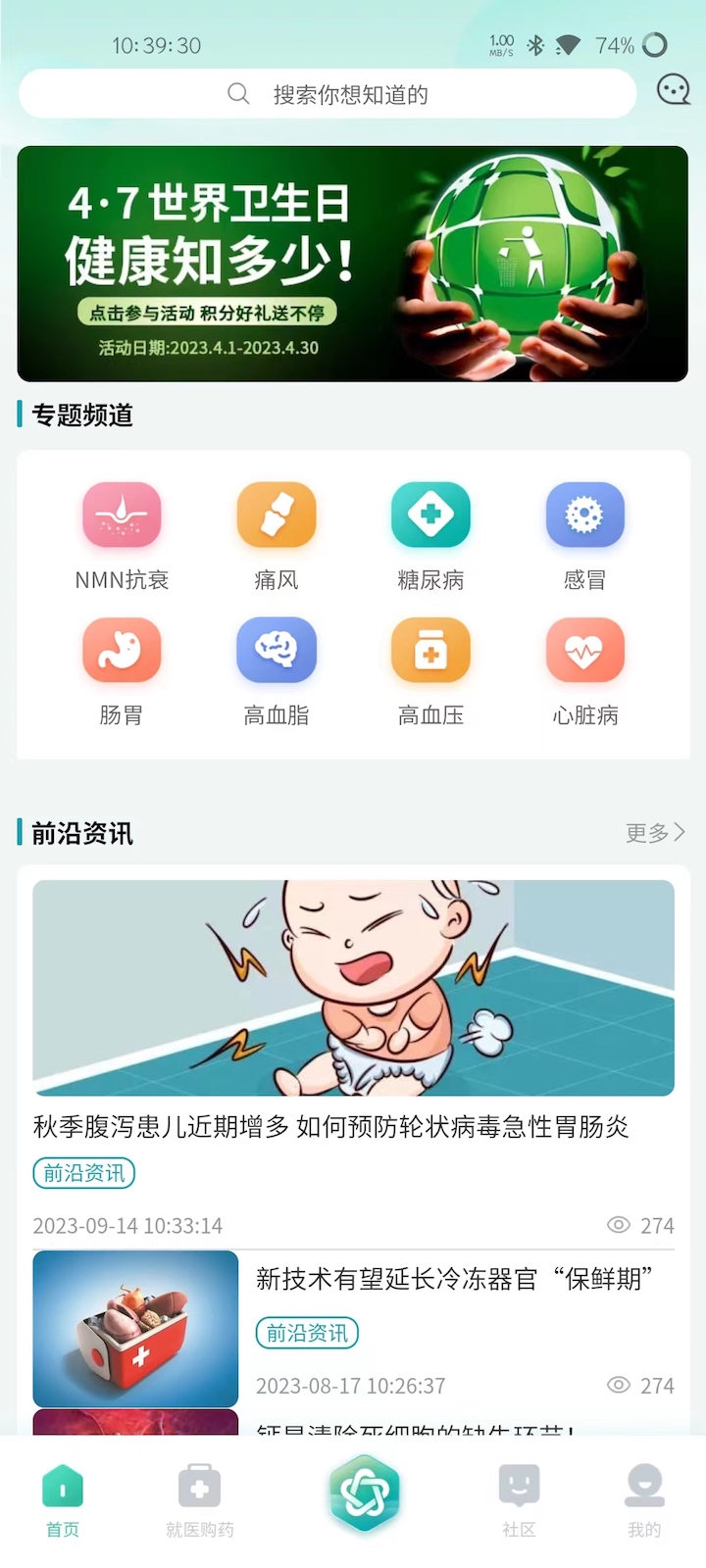Viewport: 706px width, 1568px height.
Task: Open the chat bubble icon beside the search bar
Action: pos(673,91)
